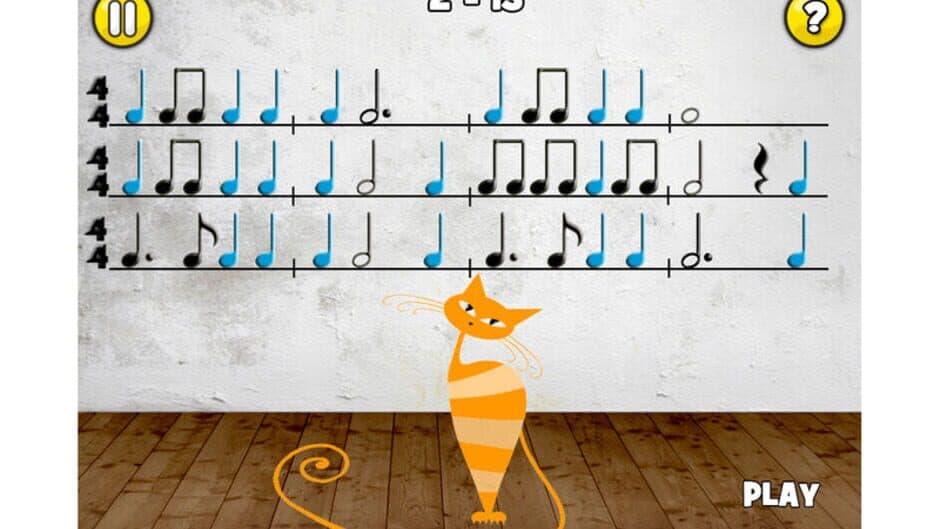This screenshot has height=529, width=940.
Task: Open the help question mark
Action: 814,19
